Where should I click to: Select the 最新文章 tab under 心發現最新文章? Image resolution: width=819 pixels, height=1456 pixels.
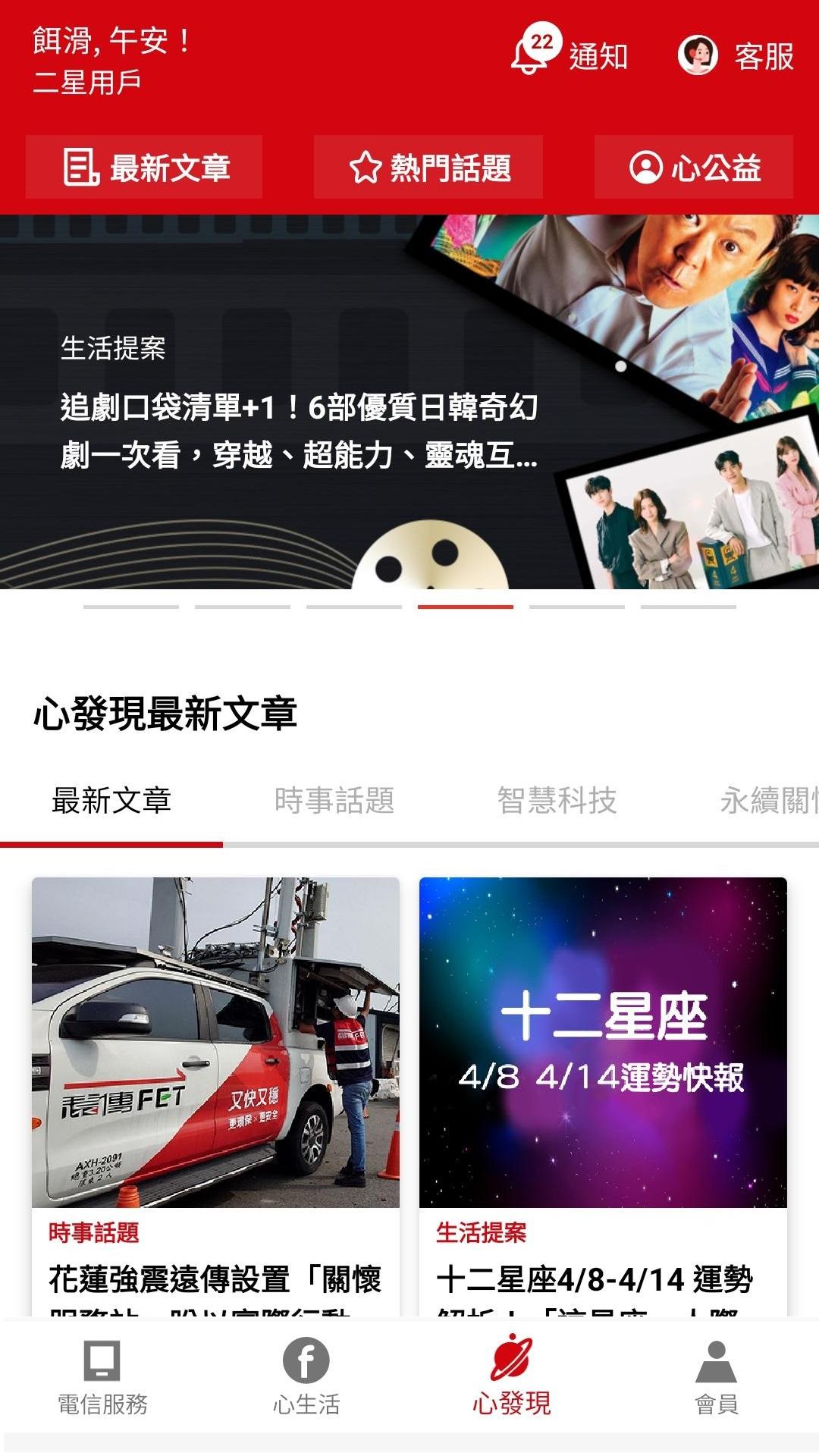click(x=111, y=801)
